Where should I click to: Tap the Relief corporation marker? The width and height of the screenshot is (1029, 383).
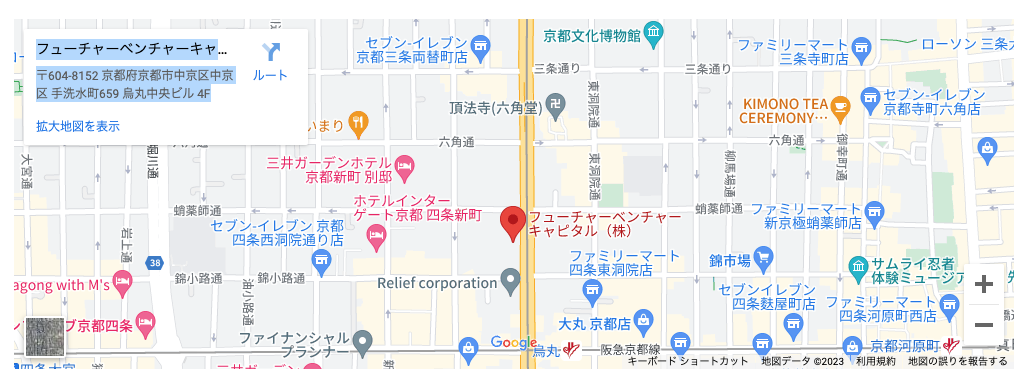point(510,282)
